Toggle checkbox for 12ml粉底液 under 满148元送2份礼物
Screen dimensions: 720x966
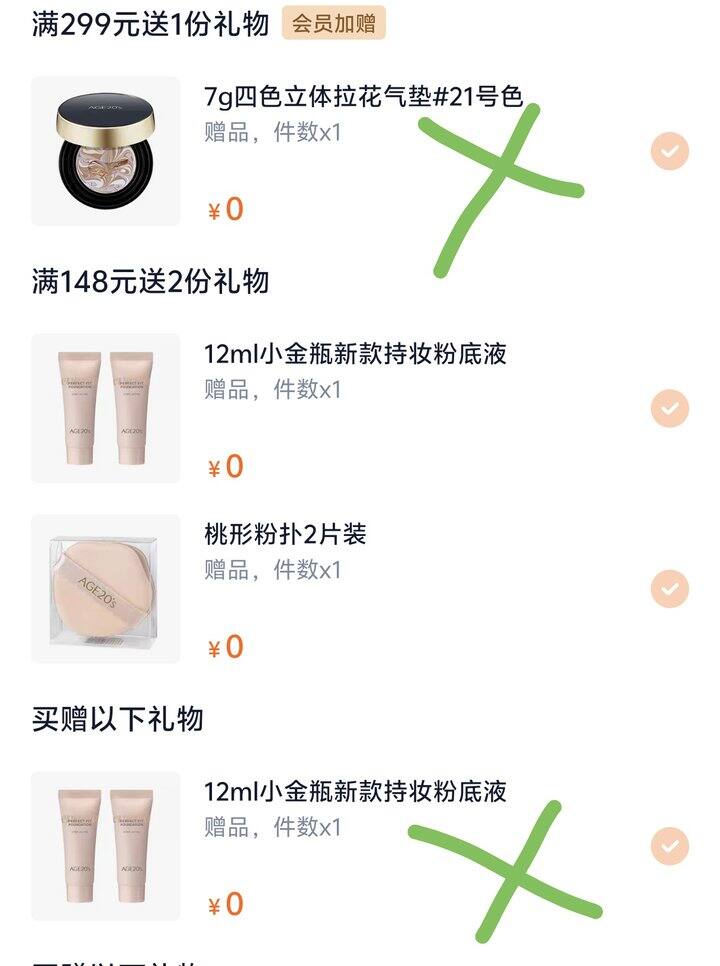[x=669, y=408]
